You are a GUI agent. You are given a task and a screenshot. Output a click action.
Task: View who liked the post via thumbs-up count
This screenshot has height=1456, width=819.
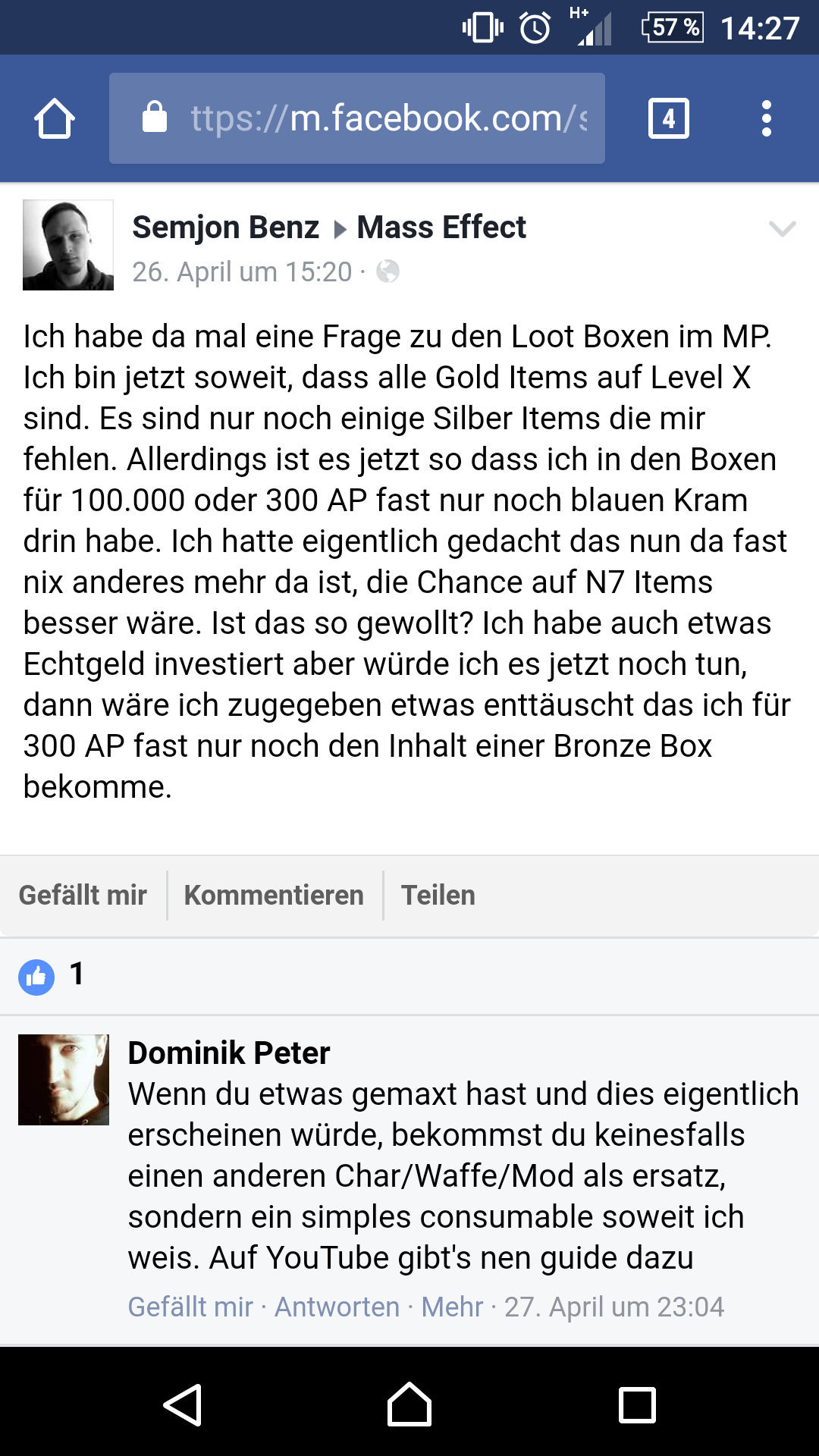(x=52, y=976)
